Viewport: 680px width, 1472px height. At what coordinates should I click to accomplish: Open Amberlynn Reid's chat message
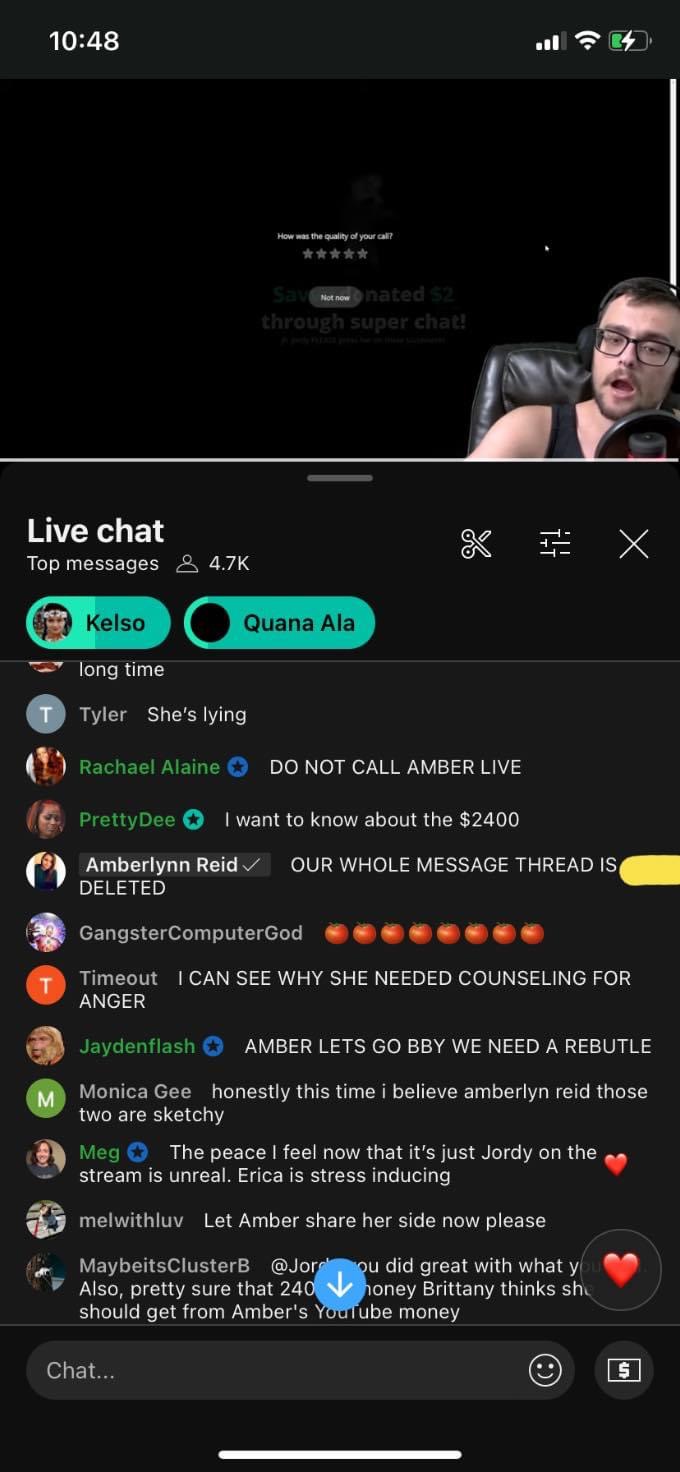(340, 875)
